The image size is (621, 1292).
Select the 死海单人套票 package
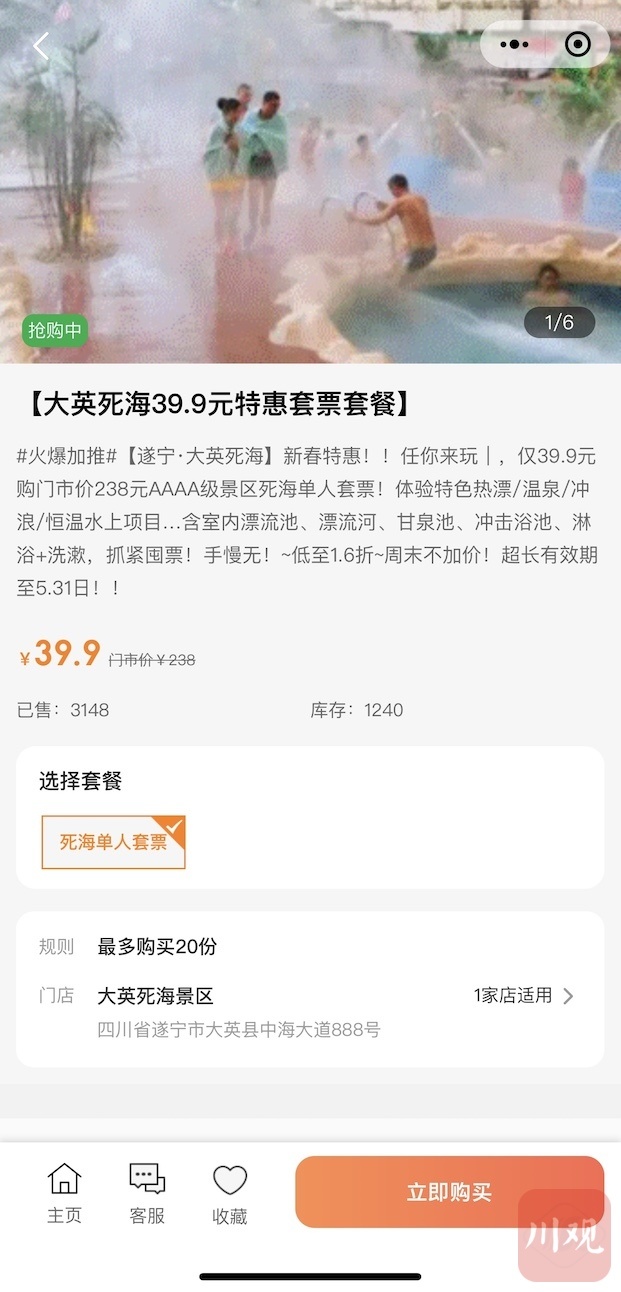point(113,842)
